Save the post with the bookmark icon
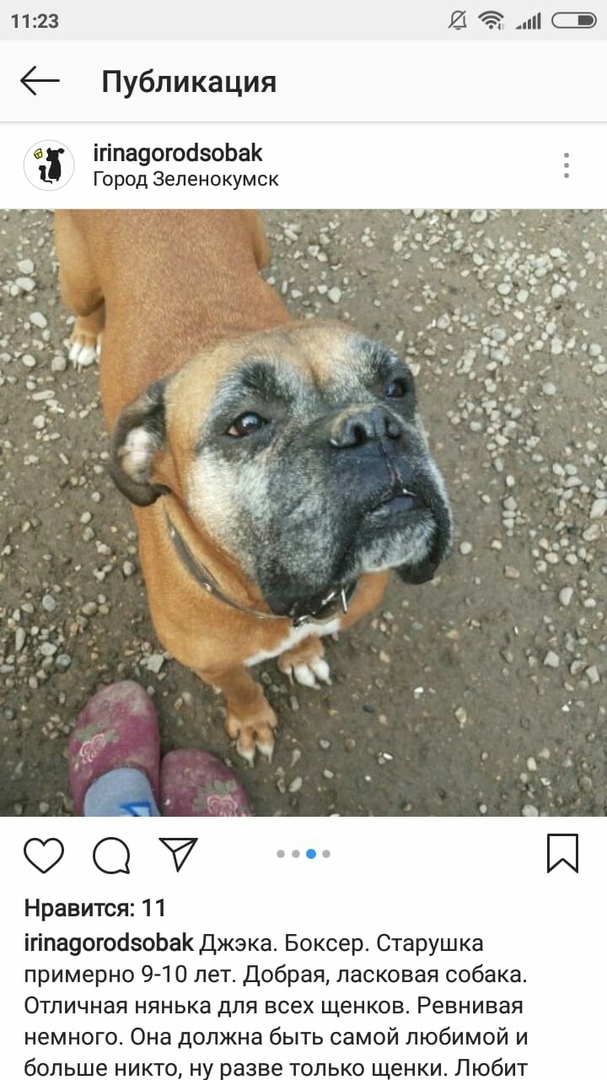This screenshot has height=1080, width=607. click(x=562, y=854)
